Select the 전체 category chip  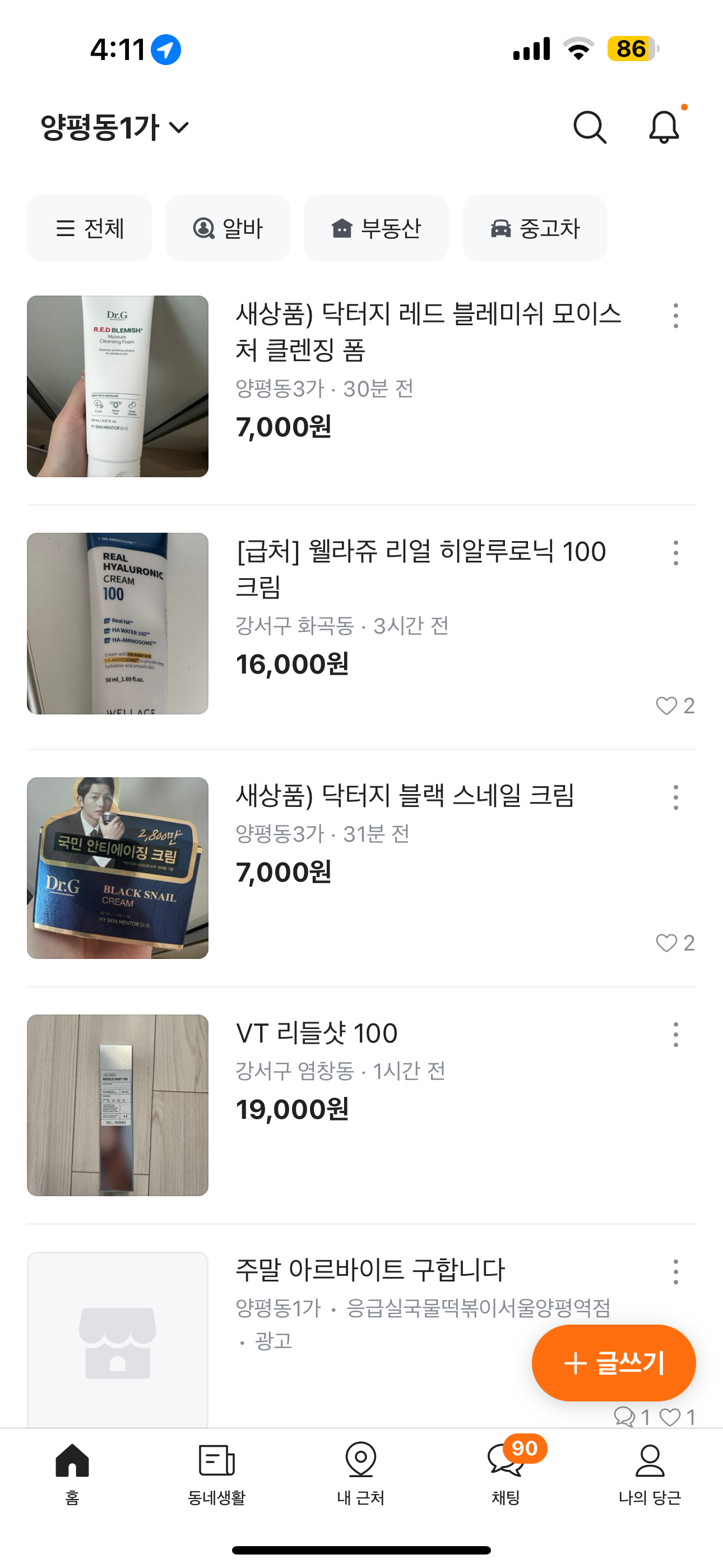[90, 228]
